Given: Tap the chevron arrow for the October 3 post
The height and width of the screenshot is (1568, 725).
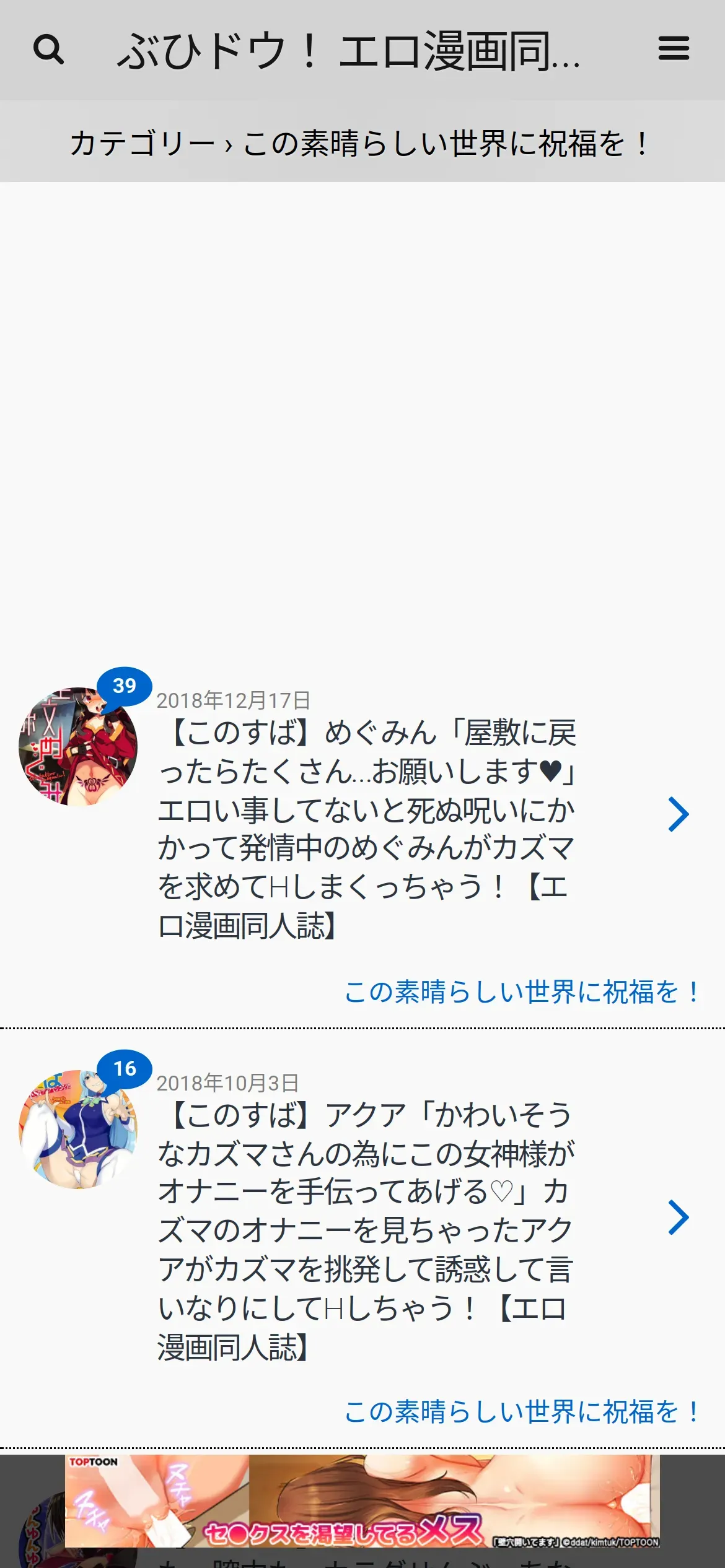Looking at the screenshot, I should [679, 1217].
